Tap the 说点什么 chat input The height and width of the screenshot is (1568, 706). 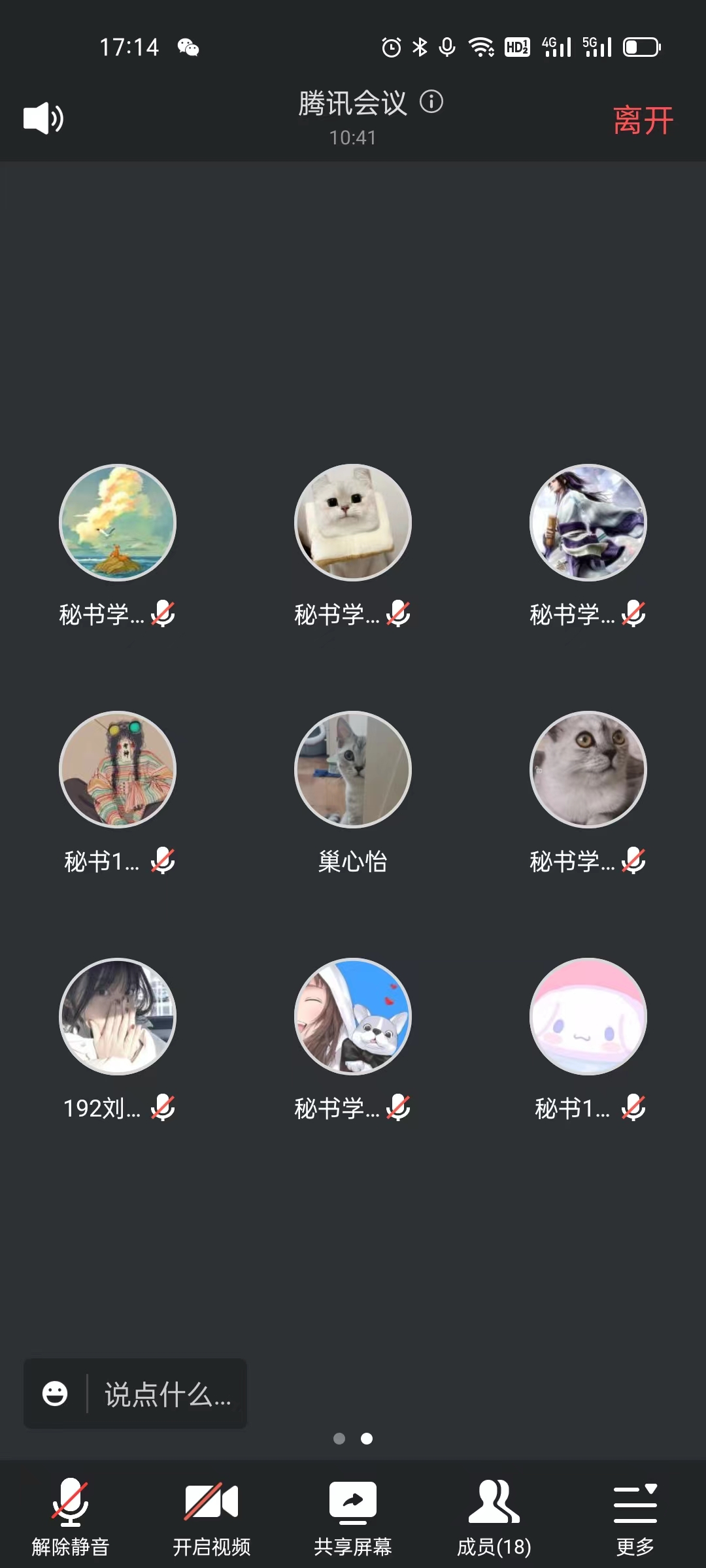(167, 1394)
